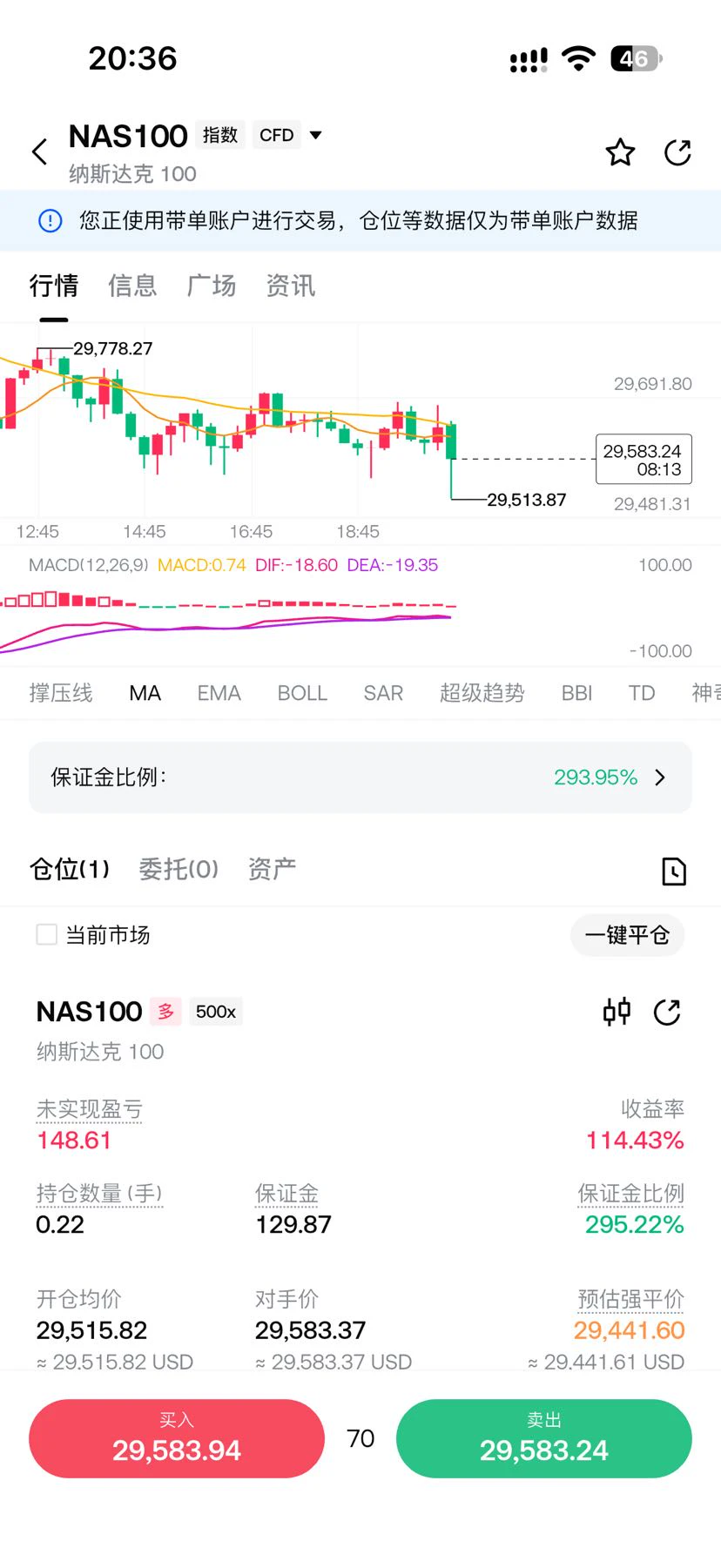This screenshot has height=1568, width=721.
Task: Choose the SAR indicator
Action: pos(383,693)
